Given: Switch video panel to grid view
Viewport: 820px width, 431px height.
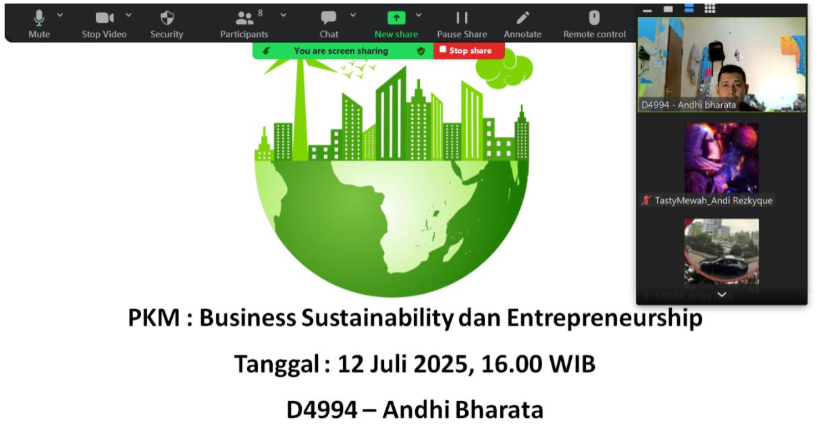Looking at the screenshot, I should [709, 8].
